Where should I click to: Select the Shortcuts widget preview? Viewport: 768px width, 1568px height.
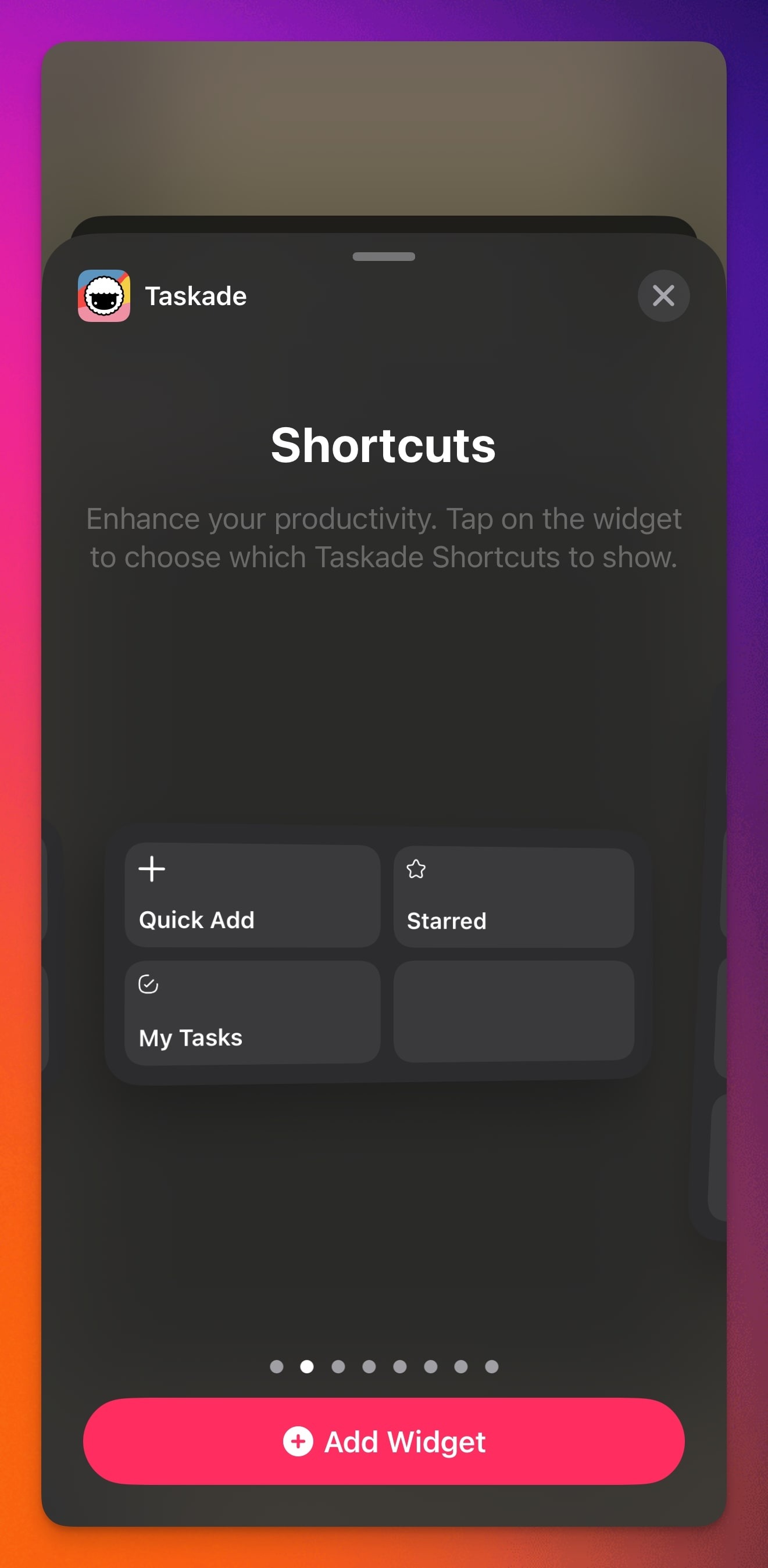[379, 954]
